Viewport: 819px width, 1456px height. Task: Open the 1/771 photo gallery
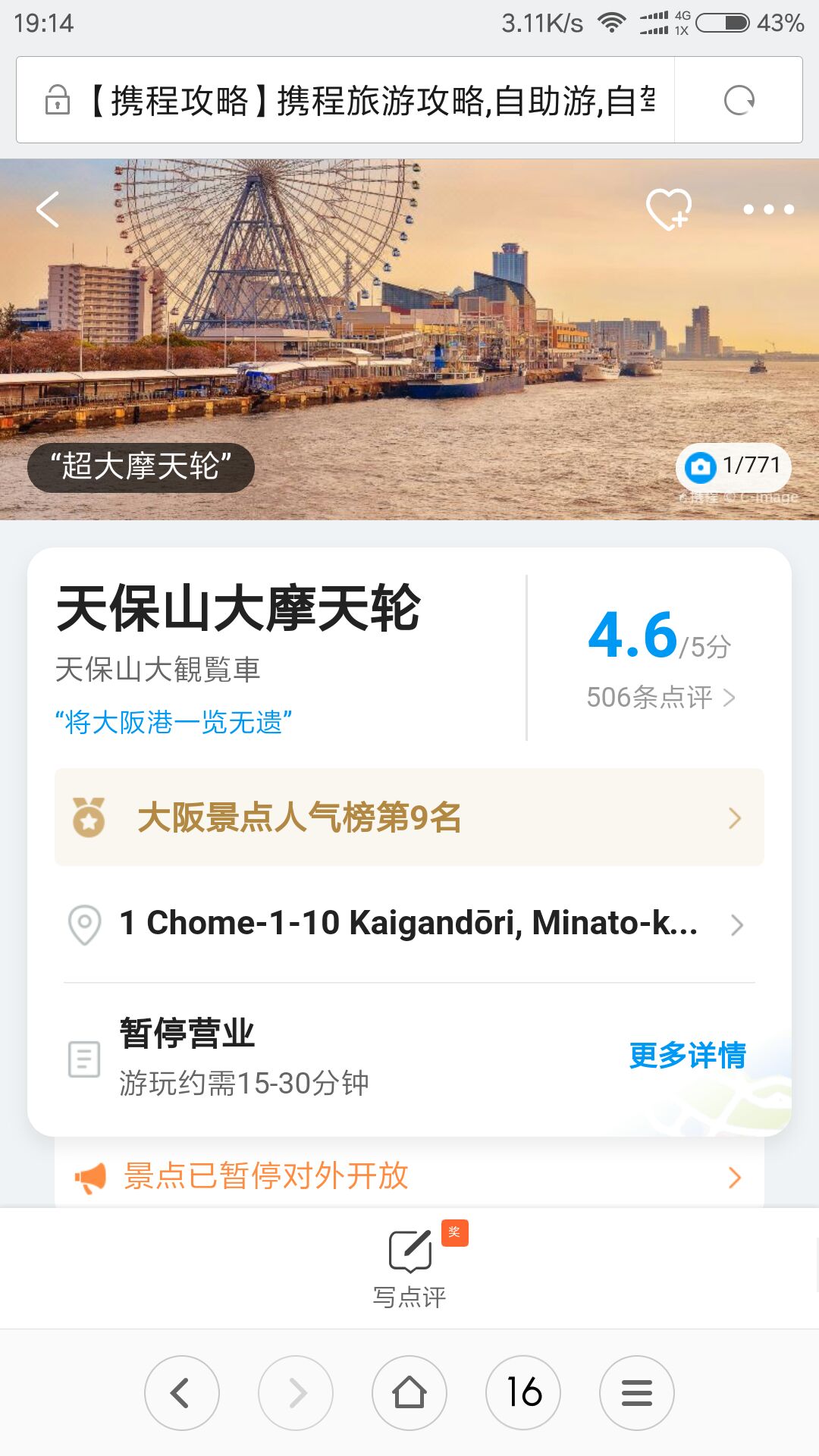coord(733,466)
